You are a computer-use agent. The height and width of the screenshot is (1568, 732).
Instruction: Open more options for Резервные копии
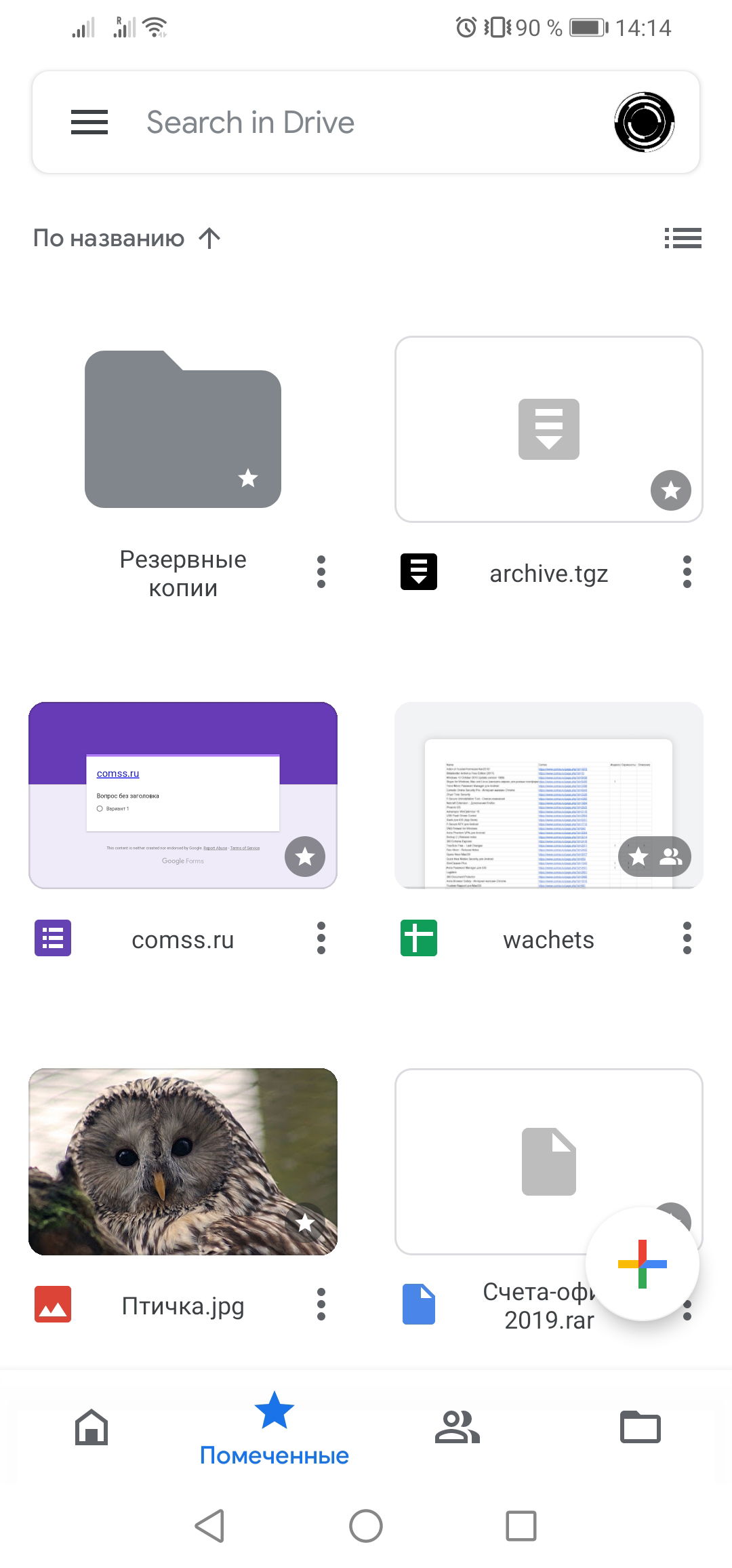point(321,572)
